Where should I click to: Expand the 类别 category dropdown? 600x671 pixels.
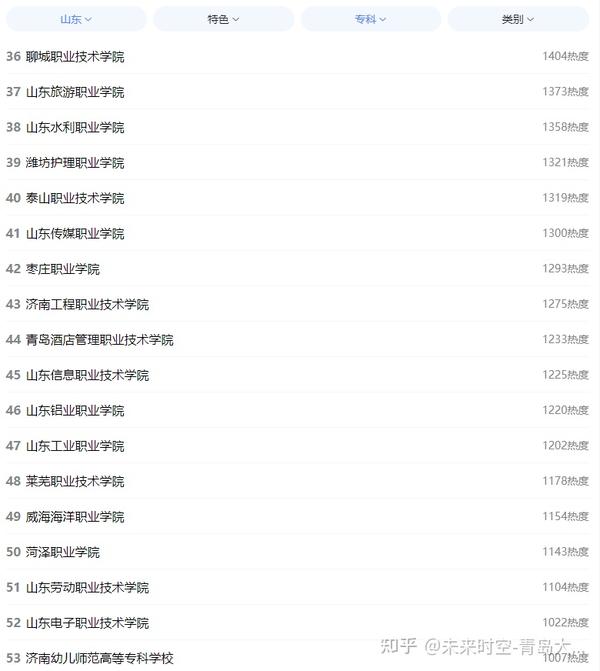[518, 19]
